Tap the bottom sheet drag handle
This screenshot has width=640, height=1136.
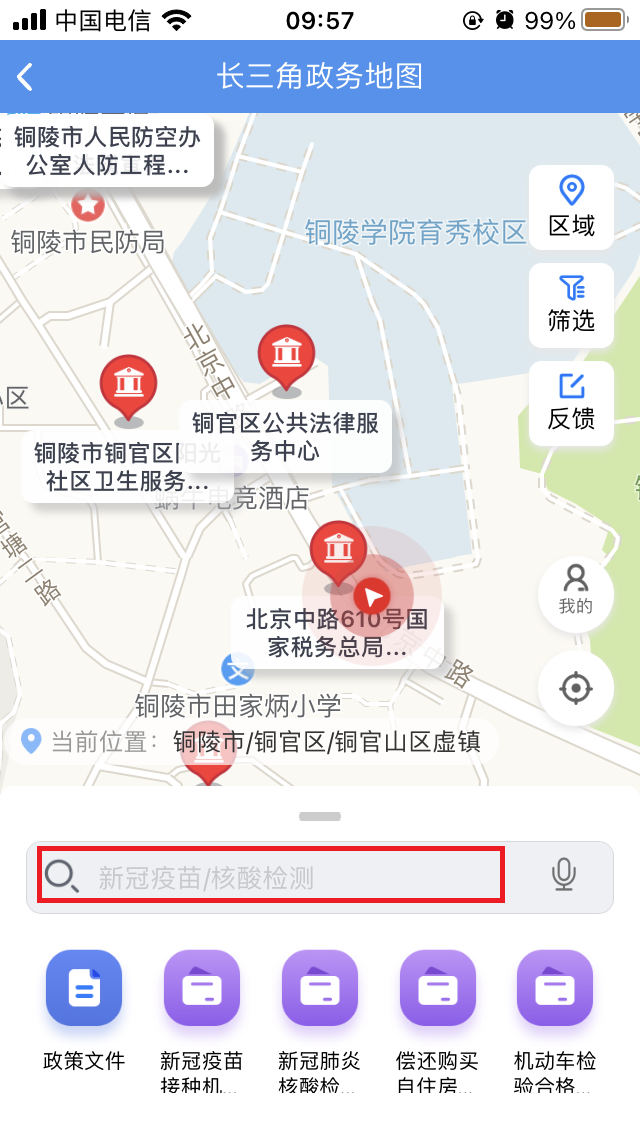pos(320,816)
